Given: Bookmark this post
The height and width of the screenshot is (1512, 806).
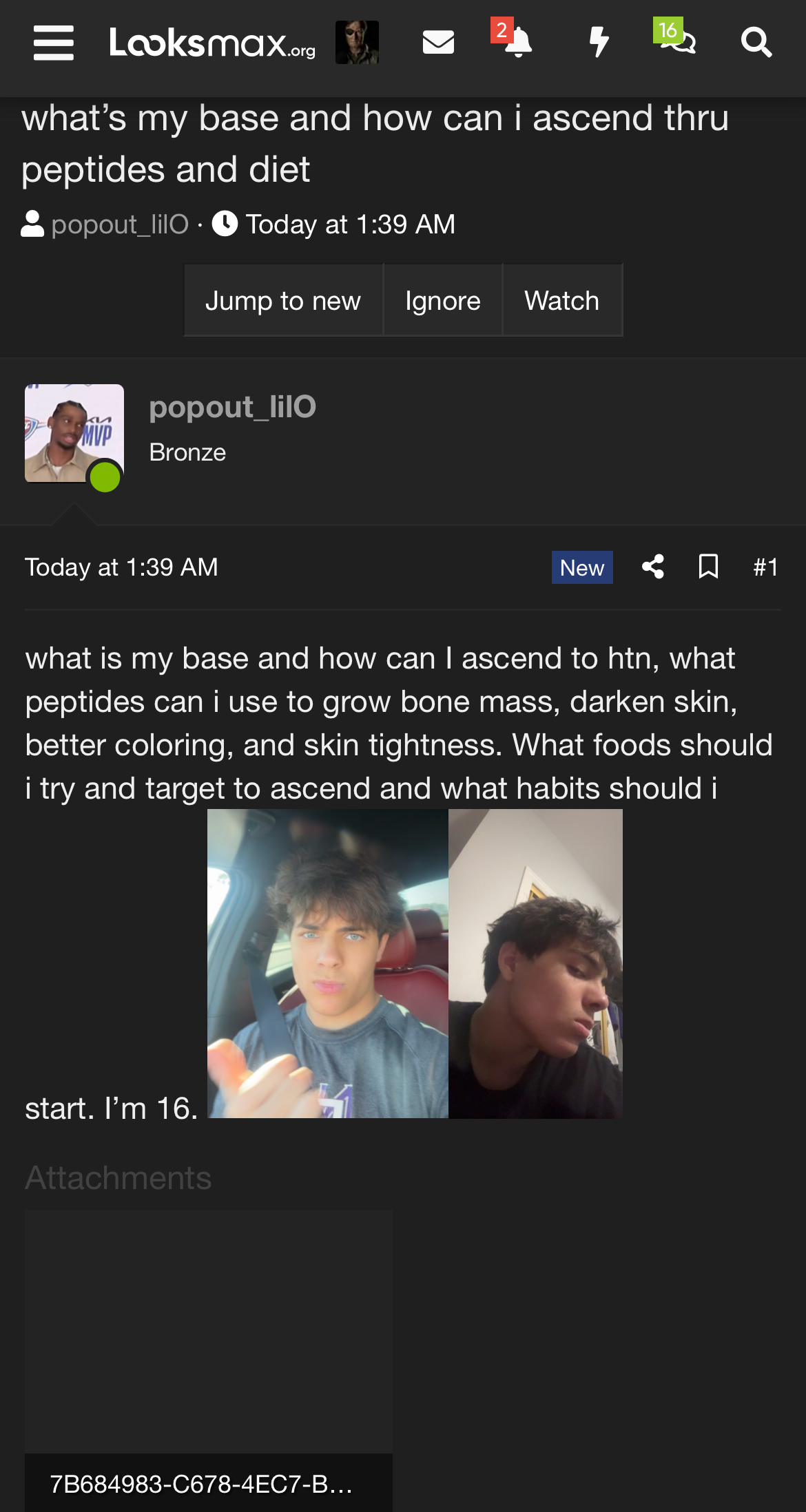Looking at the screenshot, I should coord(708,567).
